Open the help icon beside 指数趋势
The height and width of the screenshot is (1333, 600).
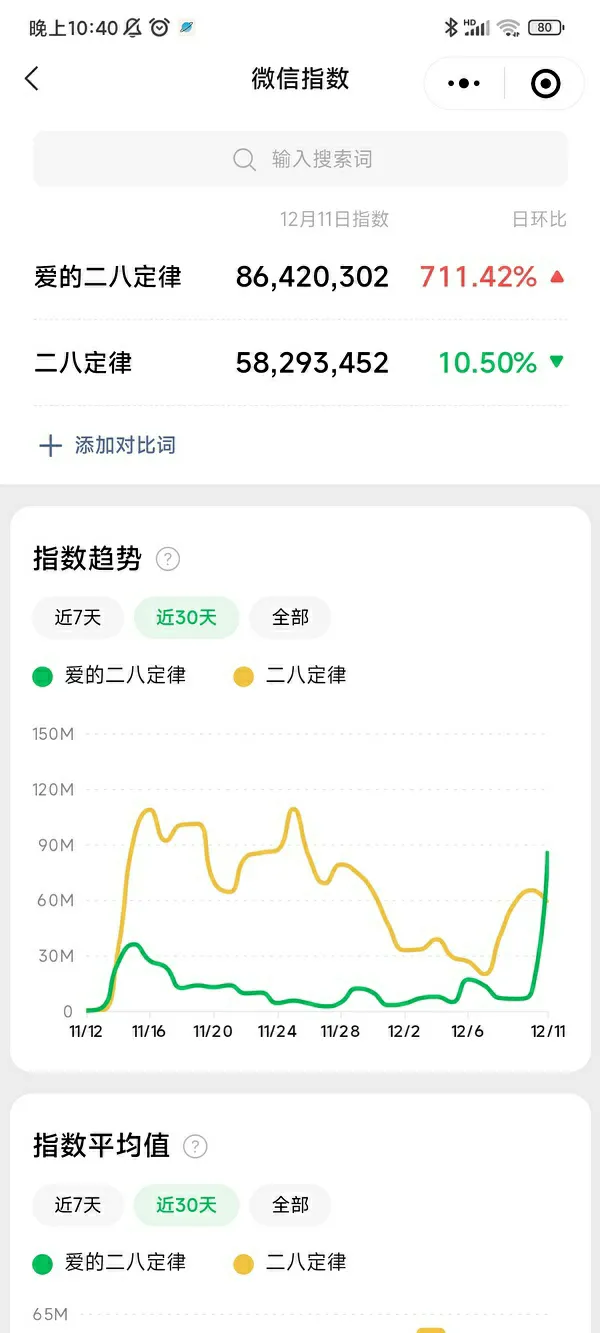point(168,559)
